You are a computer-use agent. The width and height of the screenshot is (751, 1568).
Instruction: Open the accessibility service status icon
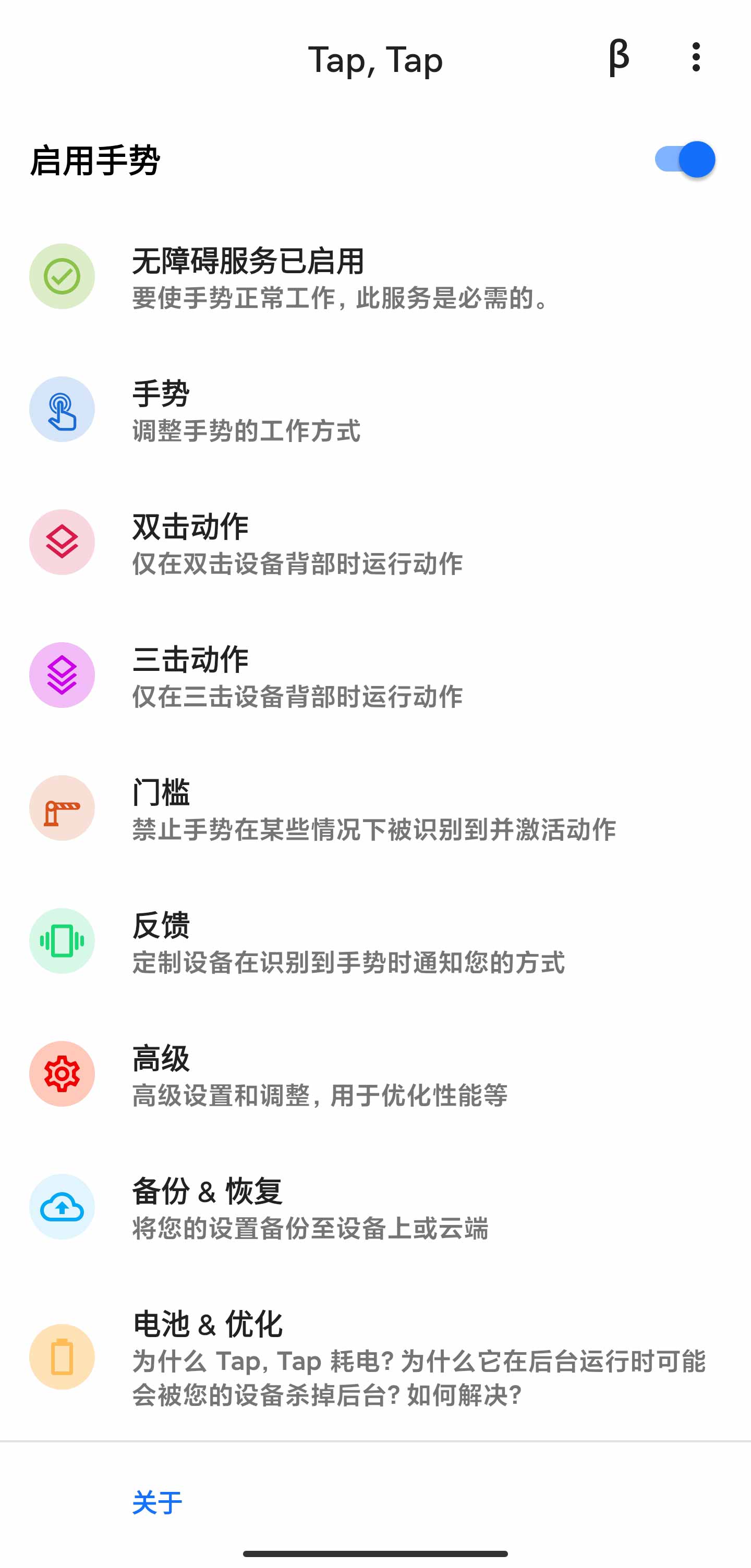61,277
